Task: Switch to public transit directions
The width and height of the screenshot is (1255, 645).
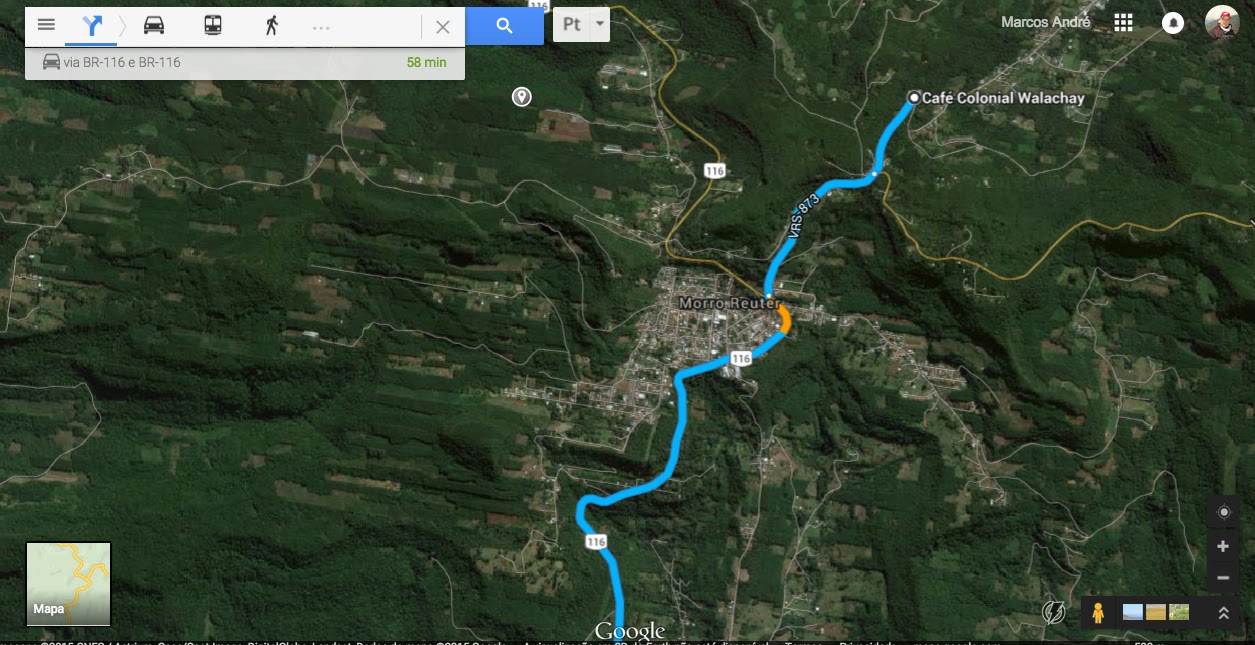Action: pos(213,26)
